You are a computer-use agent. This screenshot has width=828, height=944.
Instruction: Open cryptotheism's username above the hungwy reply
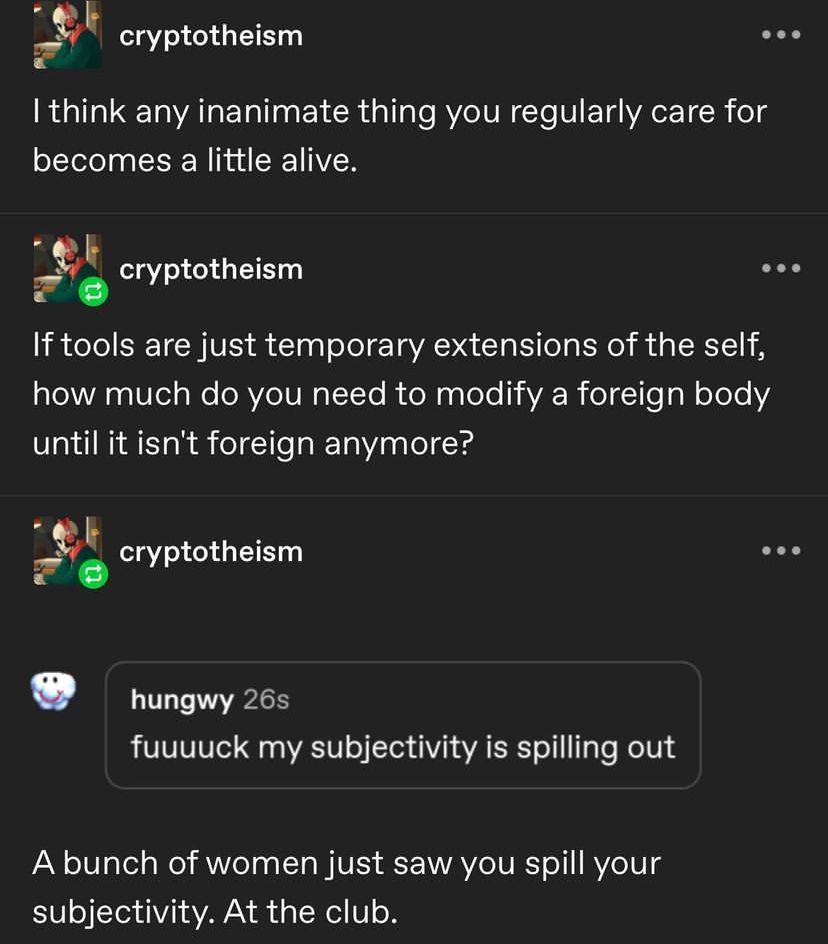coord(210,551)
